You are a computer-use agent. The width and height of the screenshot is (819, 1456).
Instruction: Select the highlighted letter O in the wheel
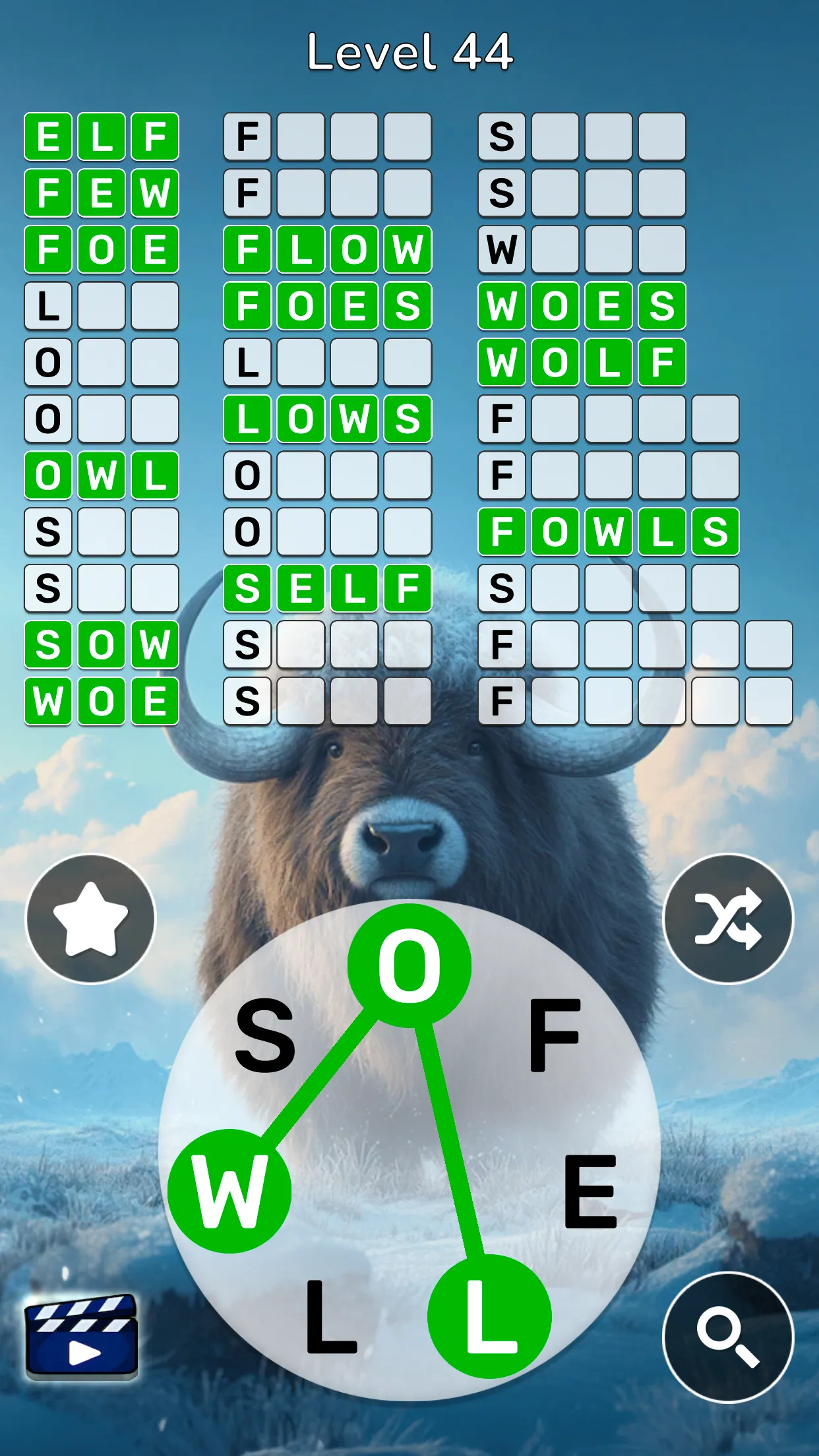[x=409, y=965]
